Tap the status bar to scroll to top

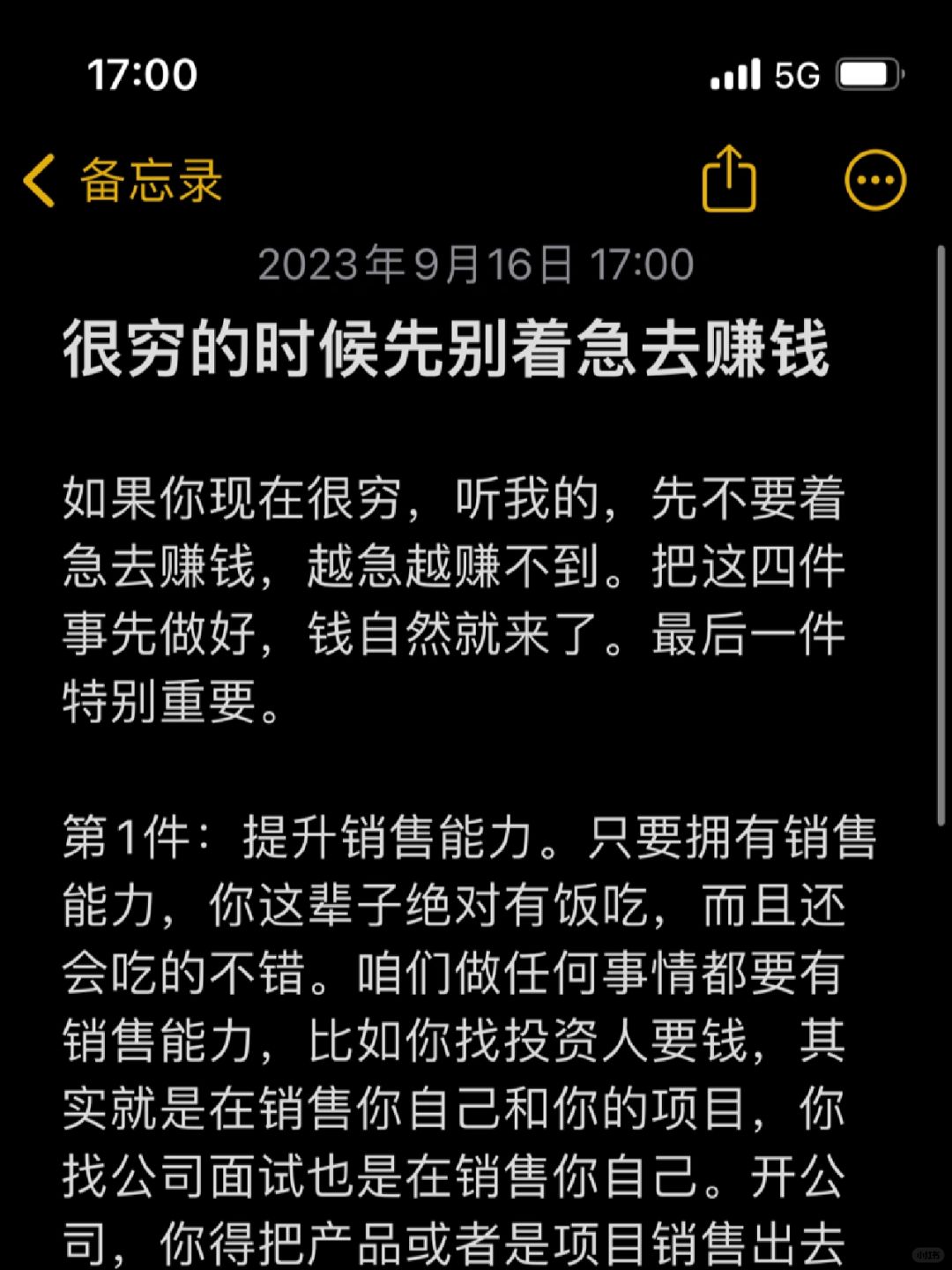click(x=476, y=75)
